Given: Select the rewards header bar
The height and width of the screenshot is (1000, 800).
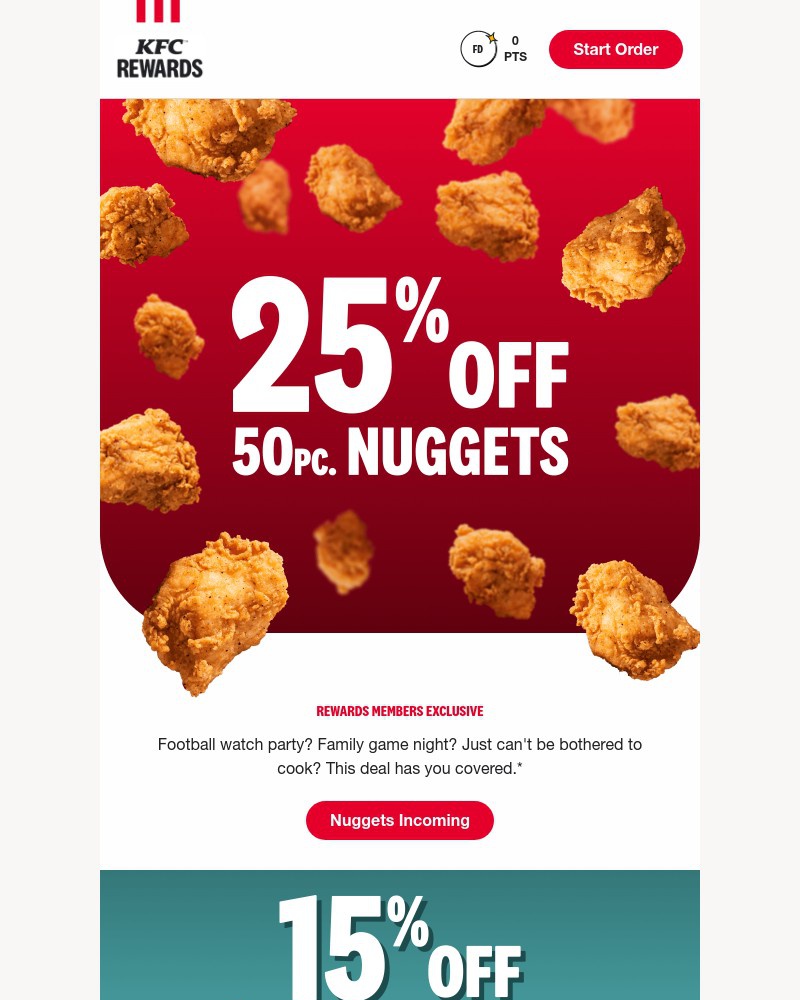Looking at the screenshot, I should pyautogui.click(x=400, y=48).
